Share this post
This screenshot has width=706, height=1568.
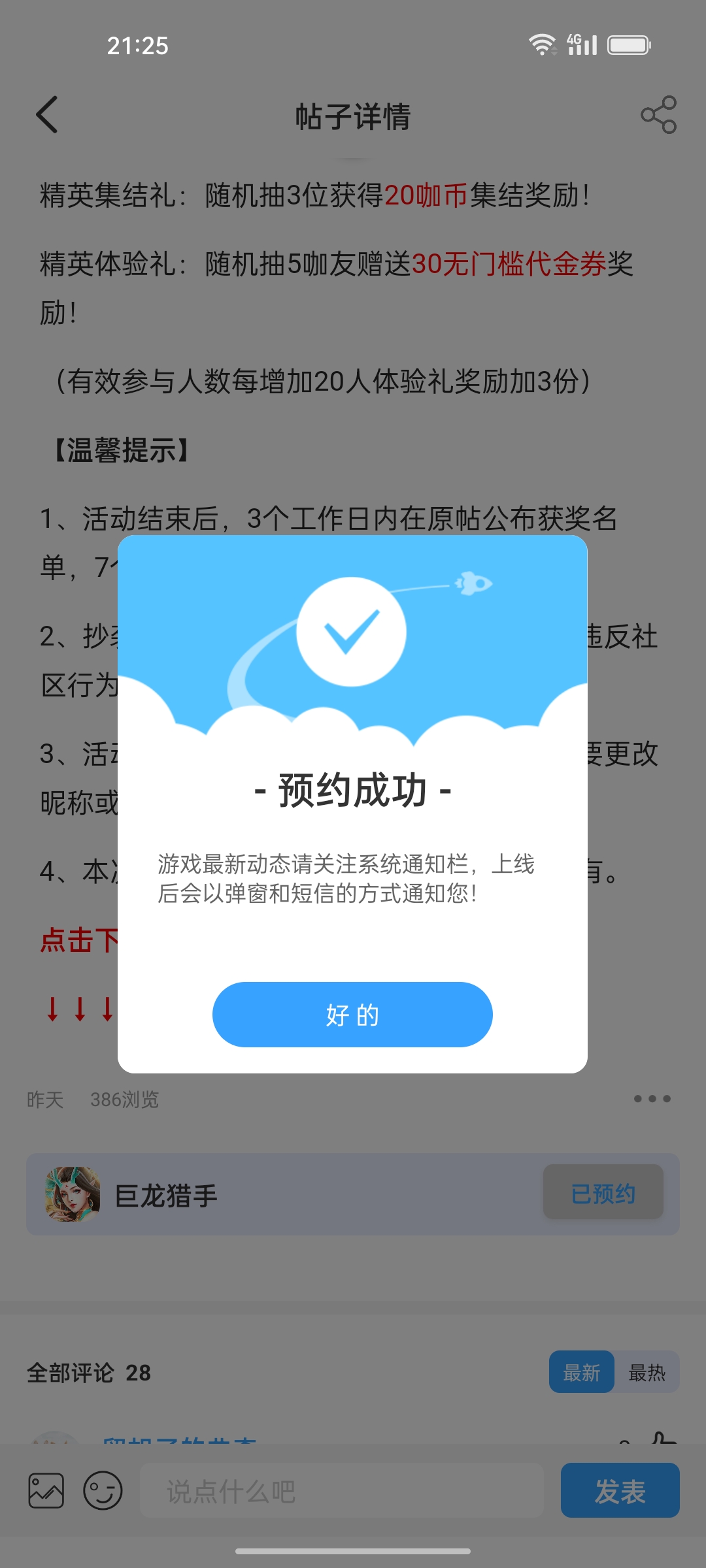click(658, 115)
